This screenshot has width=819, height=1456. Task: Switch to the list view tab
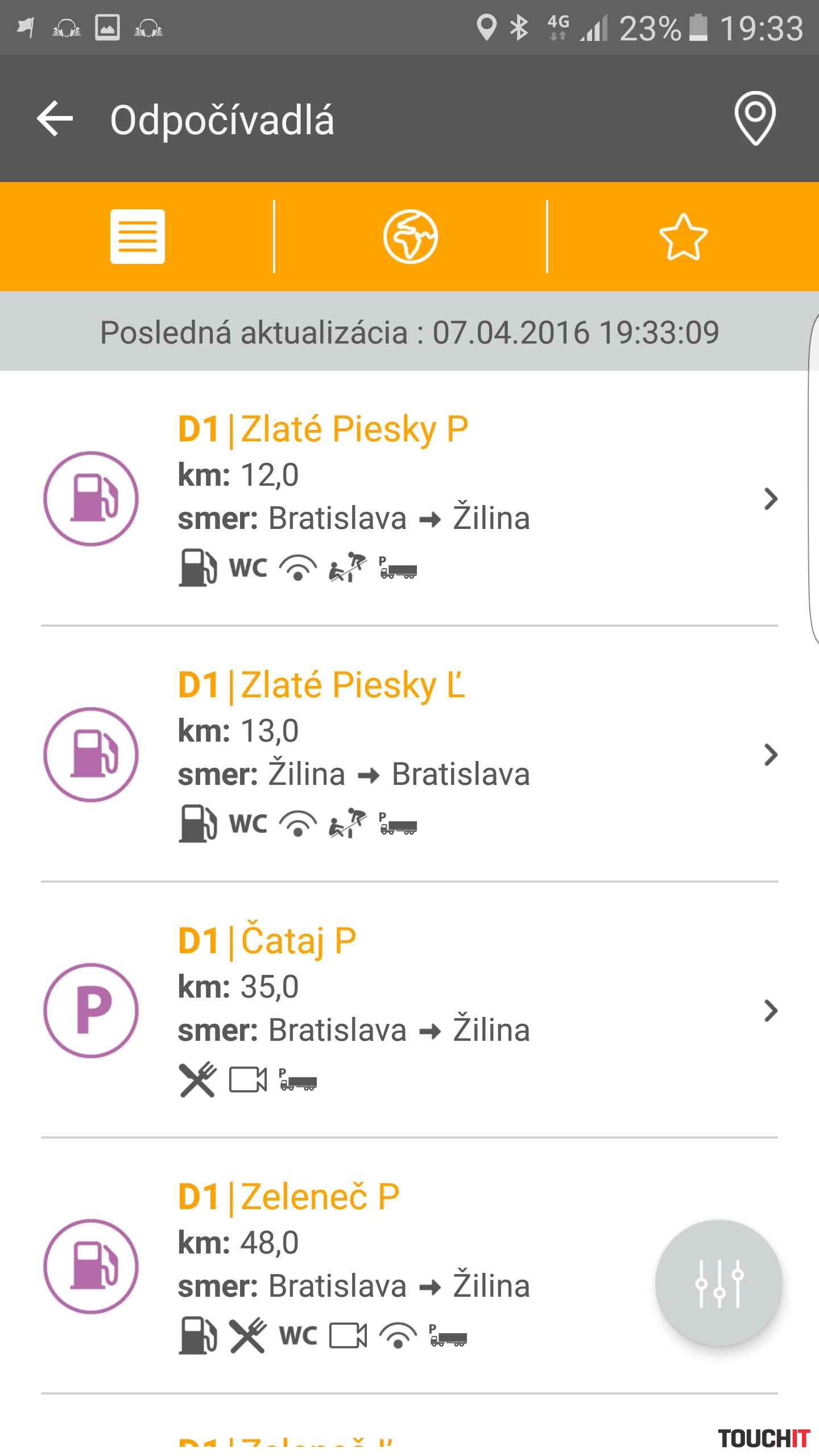[x=137, y=237]
